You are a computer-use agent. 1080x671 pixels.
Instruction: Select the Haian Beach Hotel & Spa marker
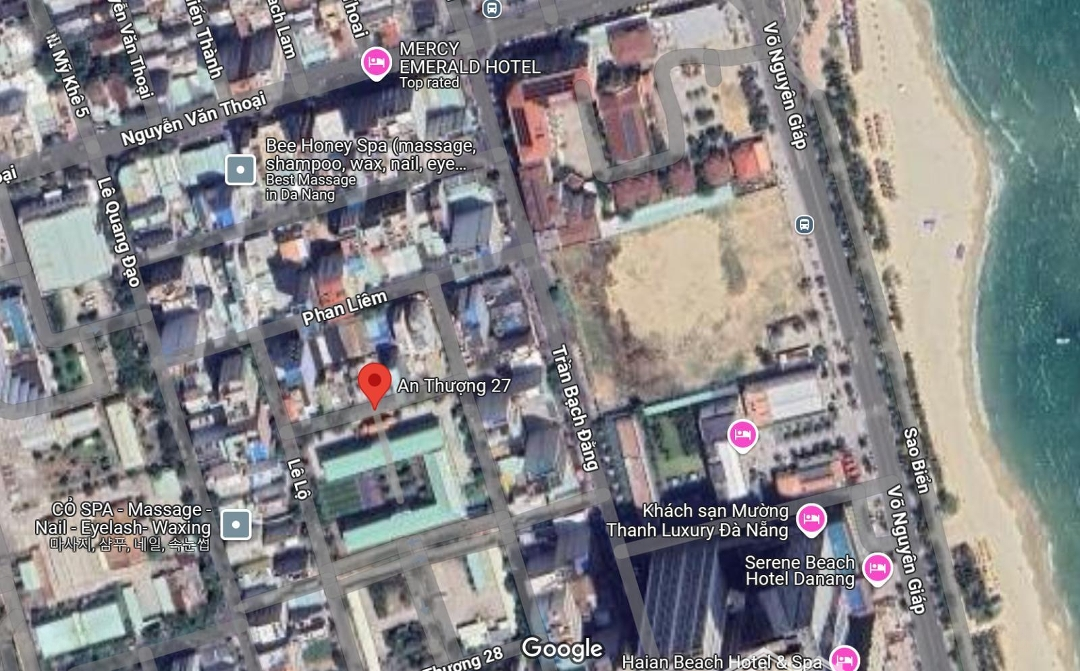pos(845,659)
